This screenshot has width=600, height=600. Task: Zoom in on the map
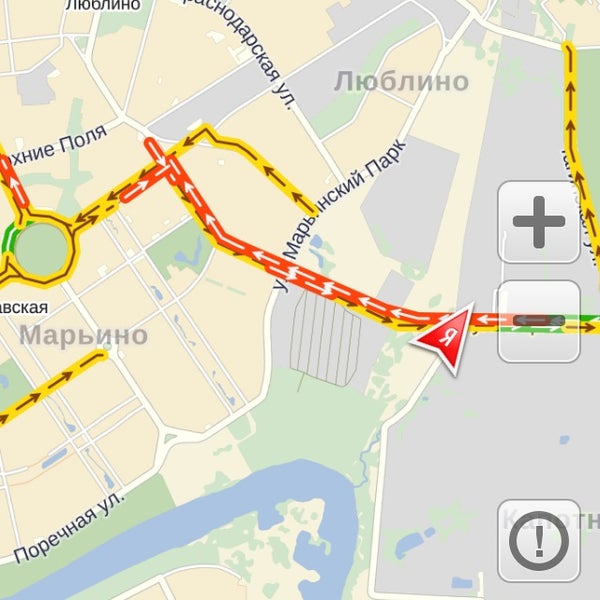[x=539, y=221]
